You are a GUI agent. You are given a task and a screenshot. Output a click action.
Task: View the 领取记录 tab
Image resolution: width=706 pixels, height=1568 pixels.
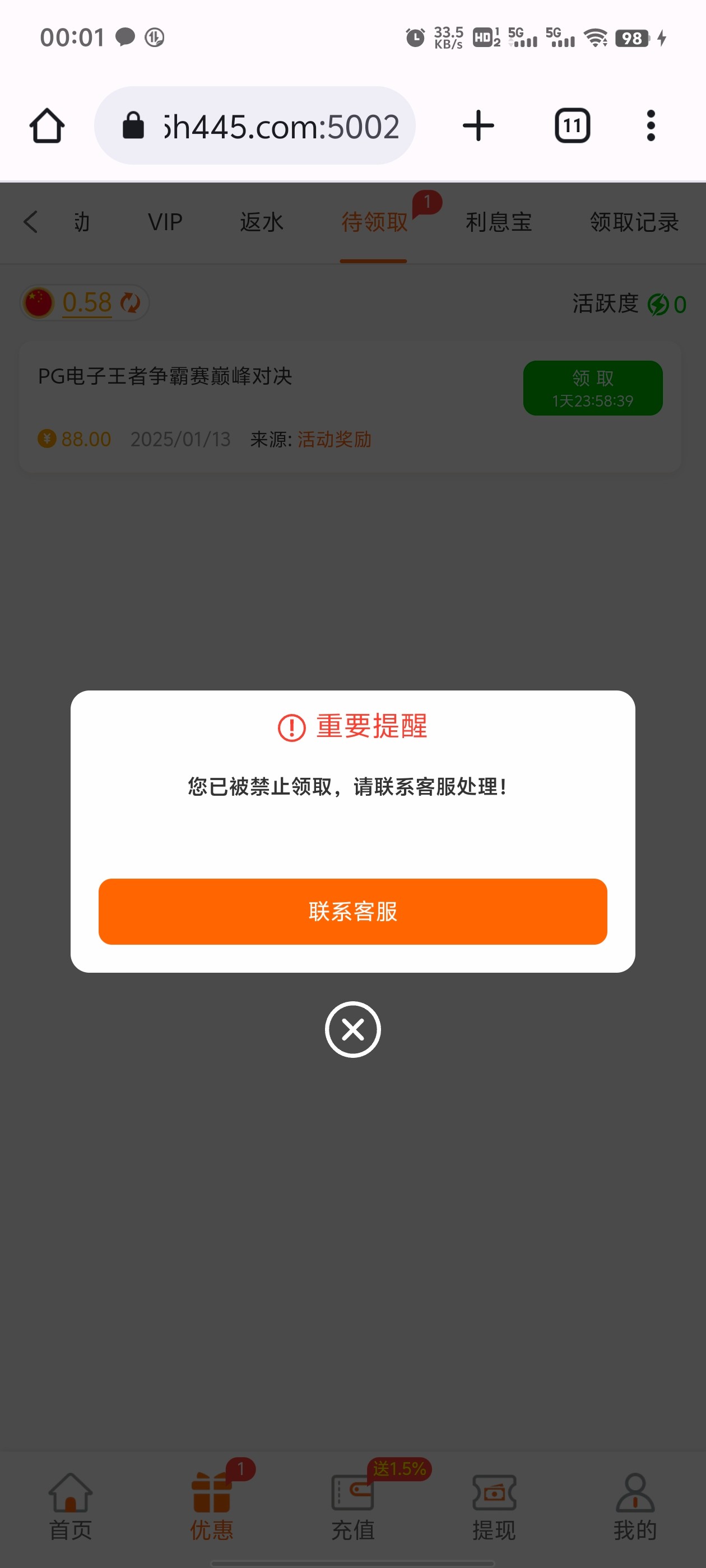(x=634, y=222)
